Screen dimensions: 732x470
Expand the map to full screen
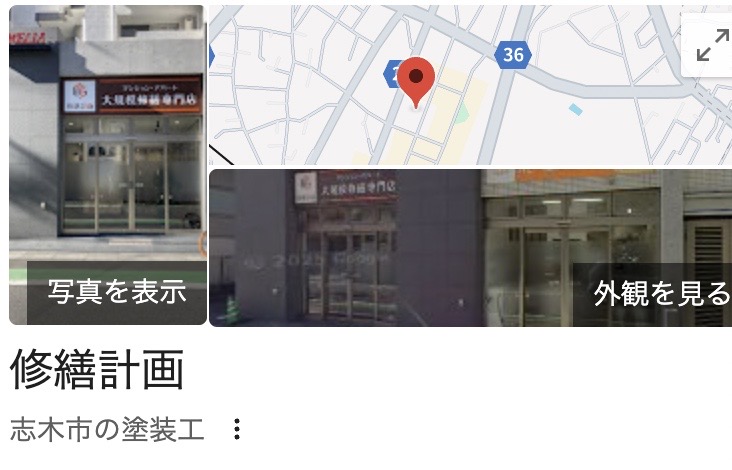[x=711, y=45]
